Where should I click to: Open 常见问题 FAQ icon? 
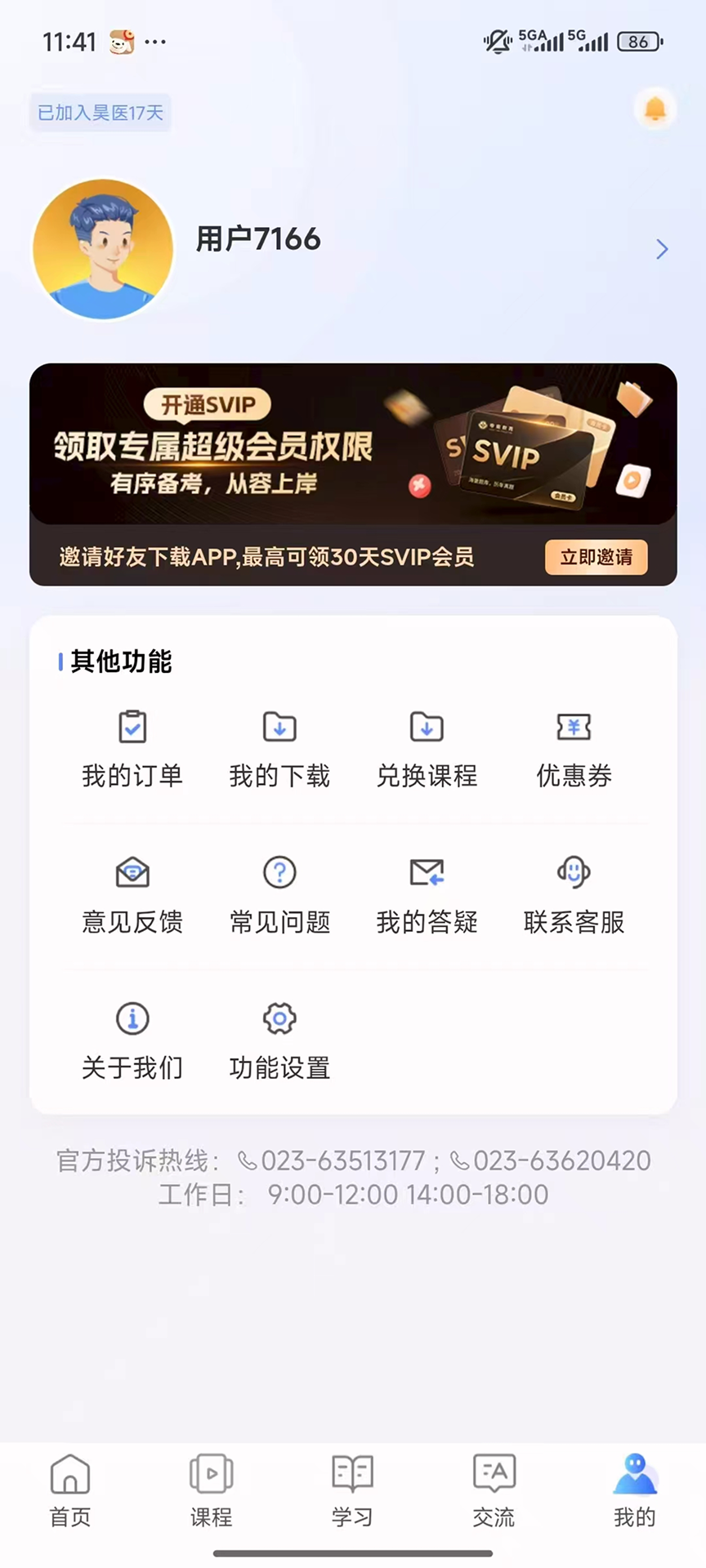tap(279, 893)
